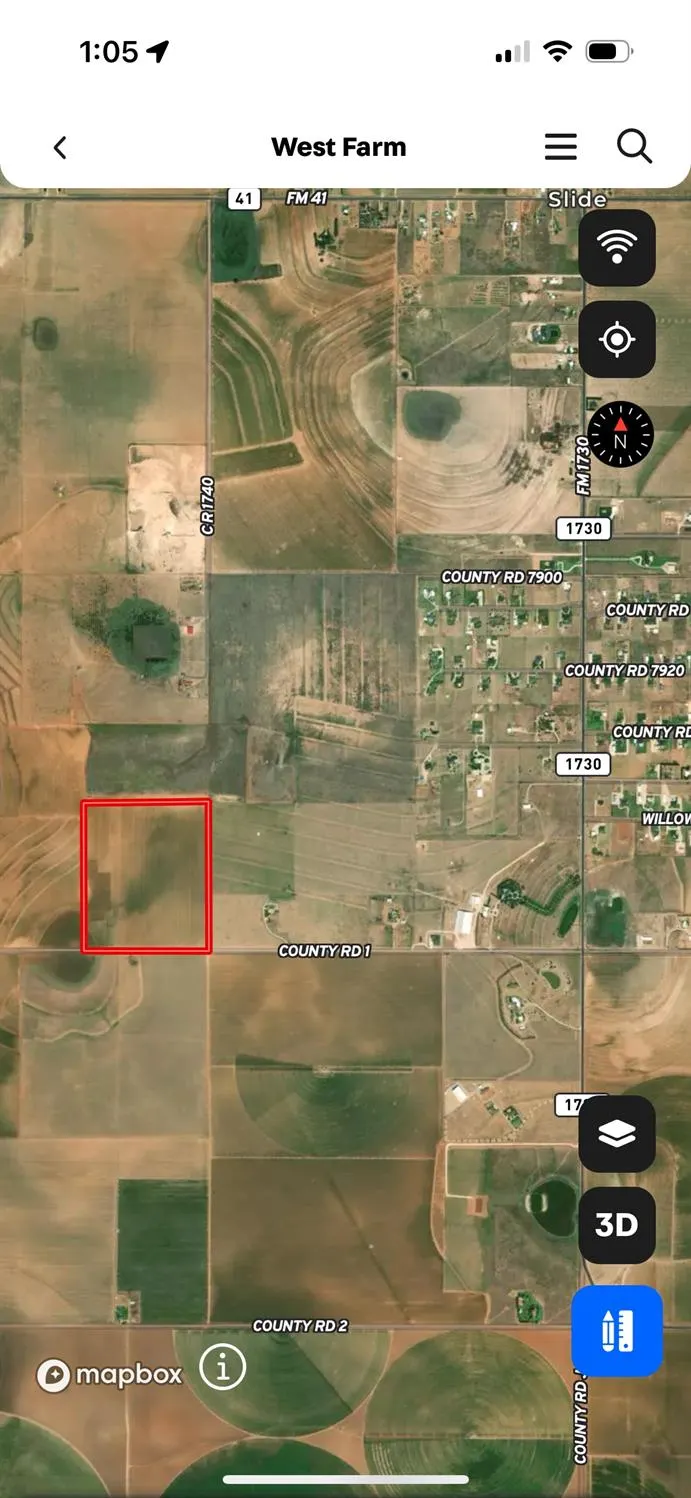The image size is (691, 1498).
Task: Select the red outlined West Farm field
Action: pos(146,876)
